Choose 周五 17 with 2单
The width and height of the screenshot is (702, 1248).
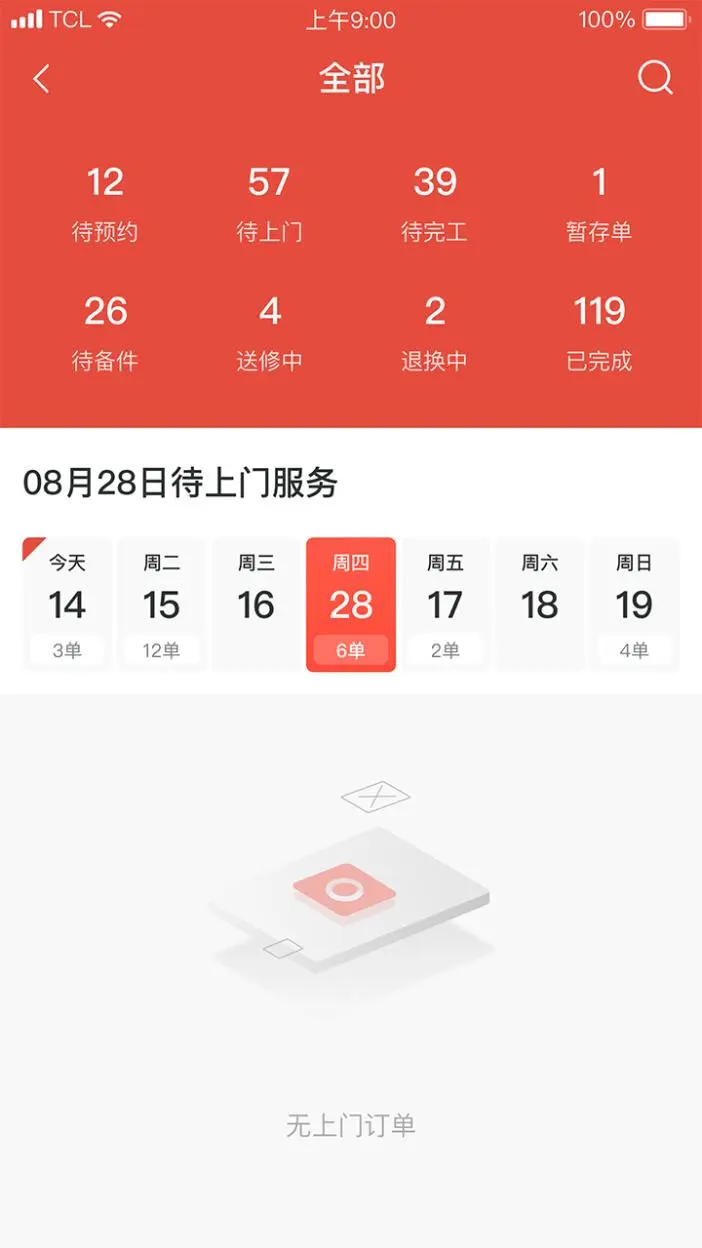(x=445, y=605)
